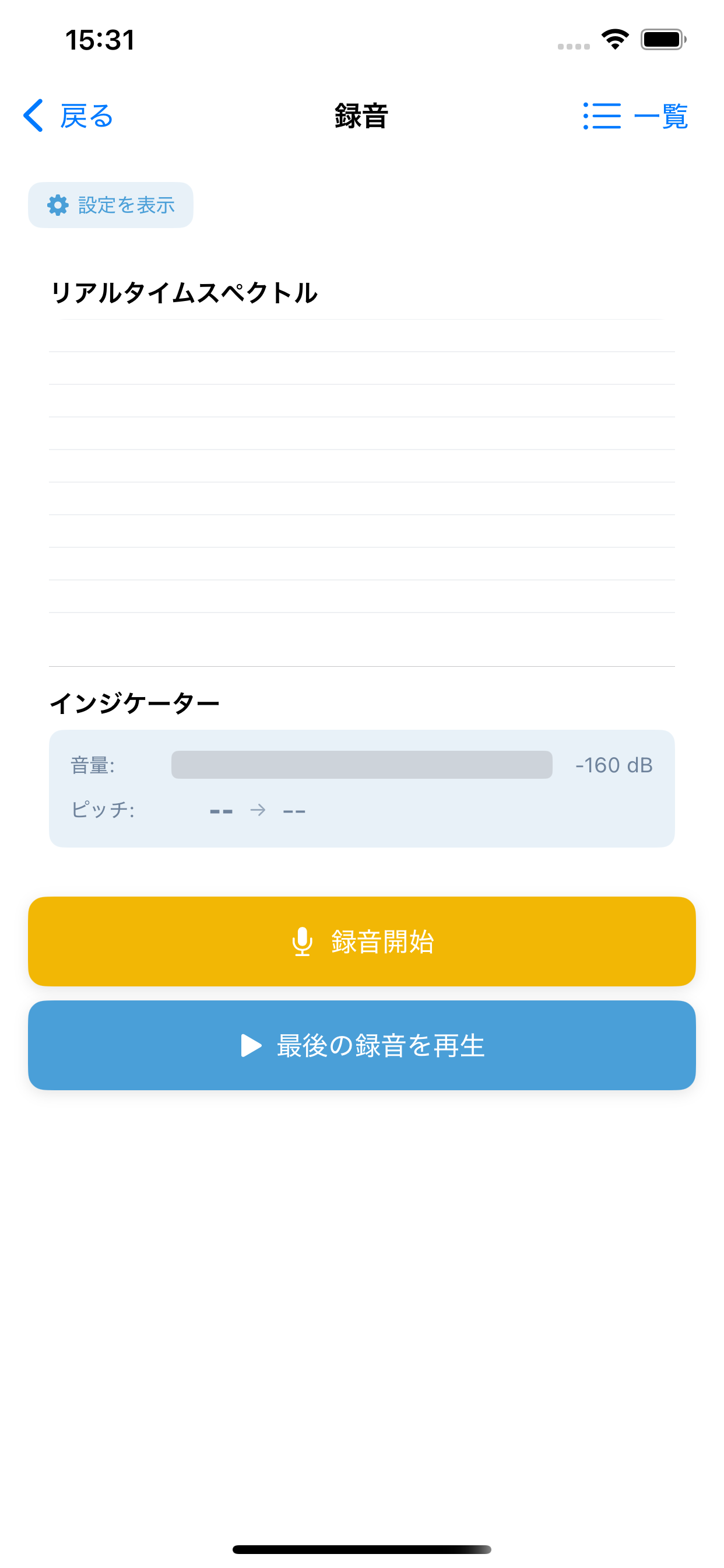724x1568 pixels.
Task: Tap the Wi-Fi icon in the status bar
Action: [615, 39]
